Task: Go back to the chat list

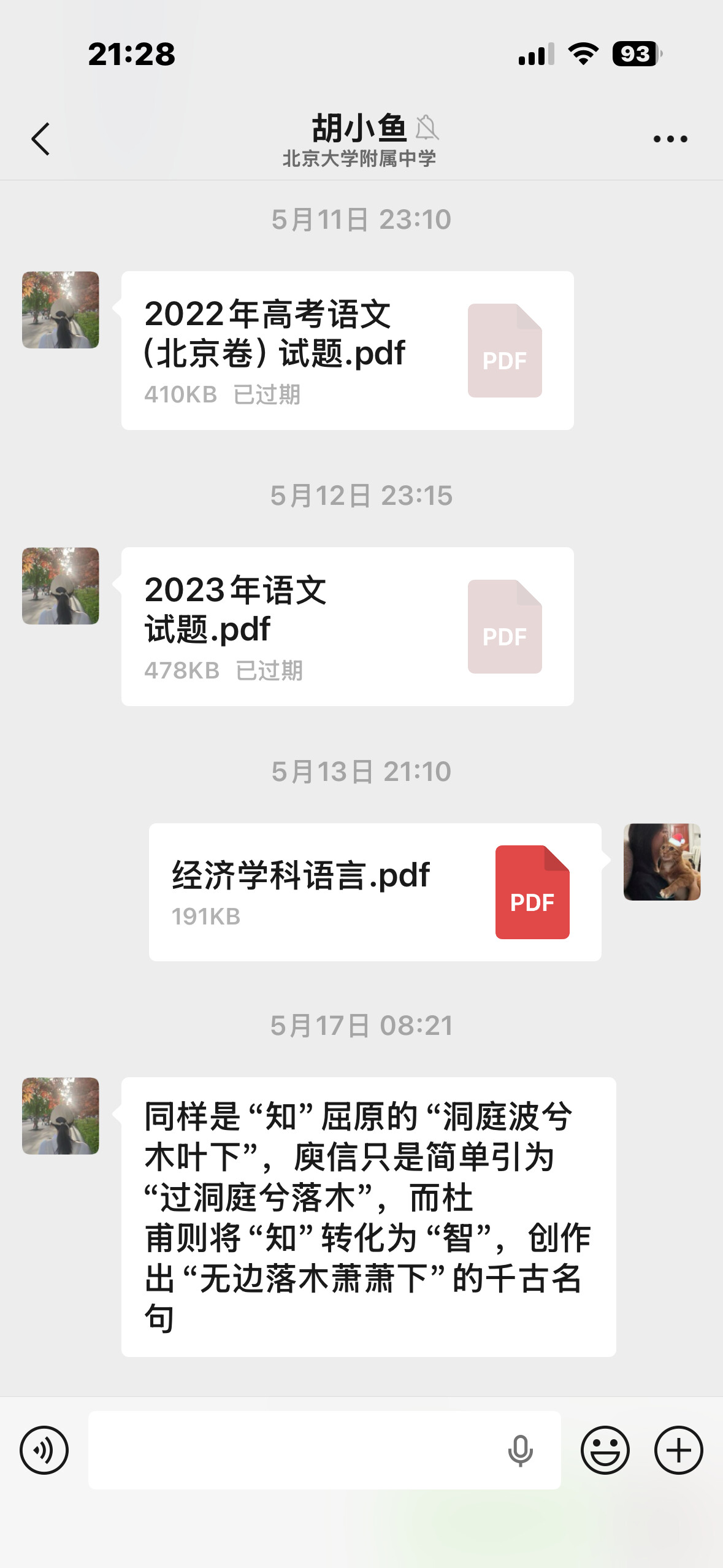Action: pos(40,139)
